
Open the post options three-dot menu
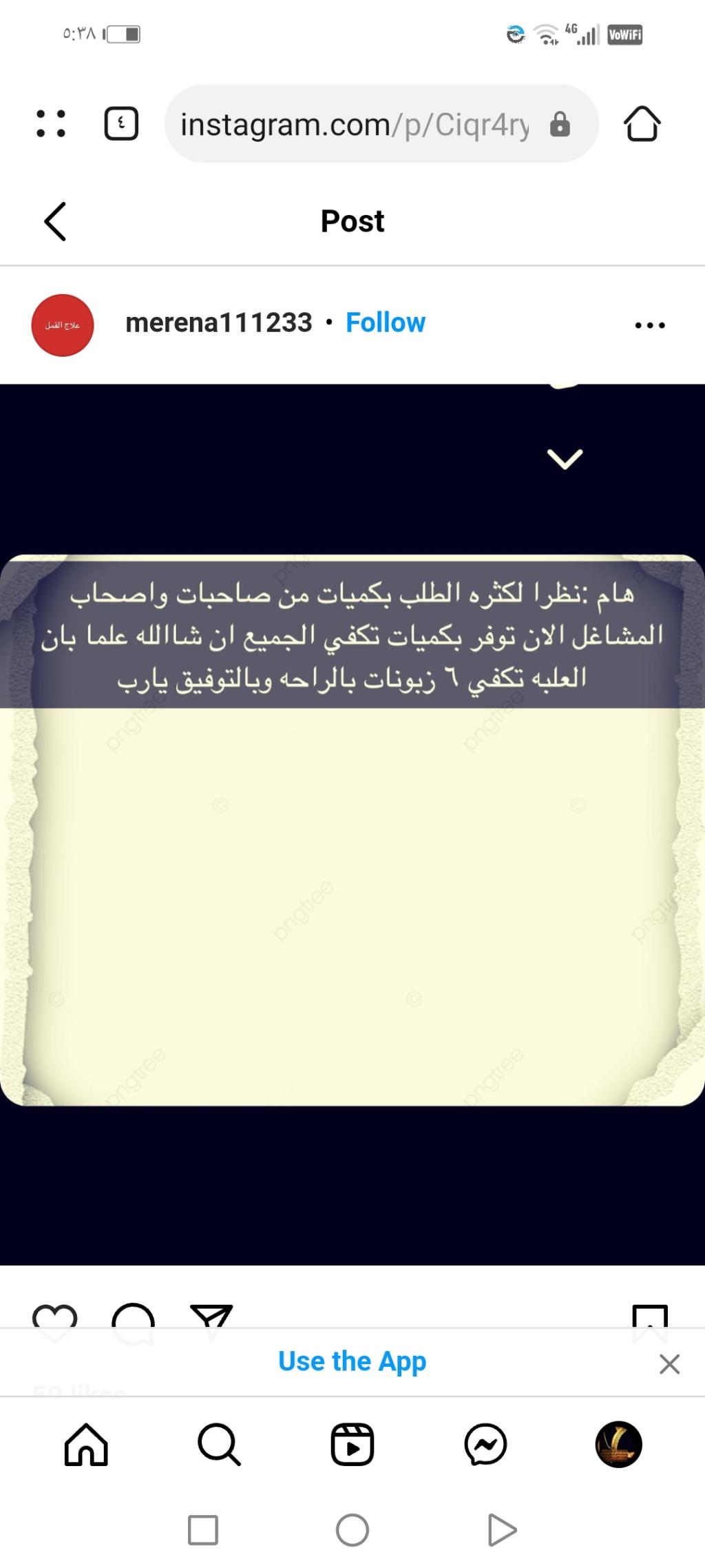coord(649,325)
